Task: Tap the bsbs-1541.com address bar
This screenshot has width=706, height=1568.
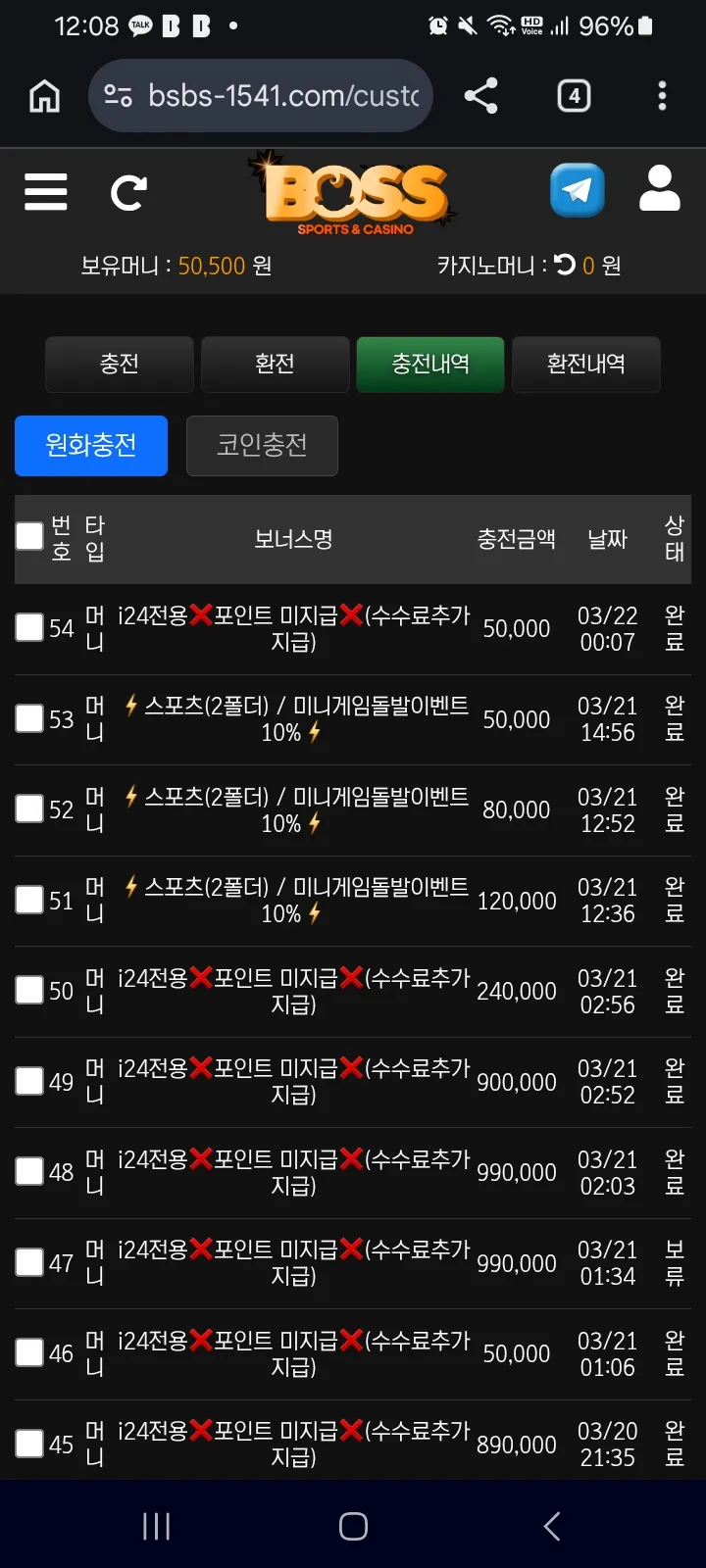Action: click(x=261, y=96)
